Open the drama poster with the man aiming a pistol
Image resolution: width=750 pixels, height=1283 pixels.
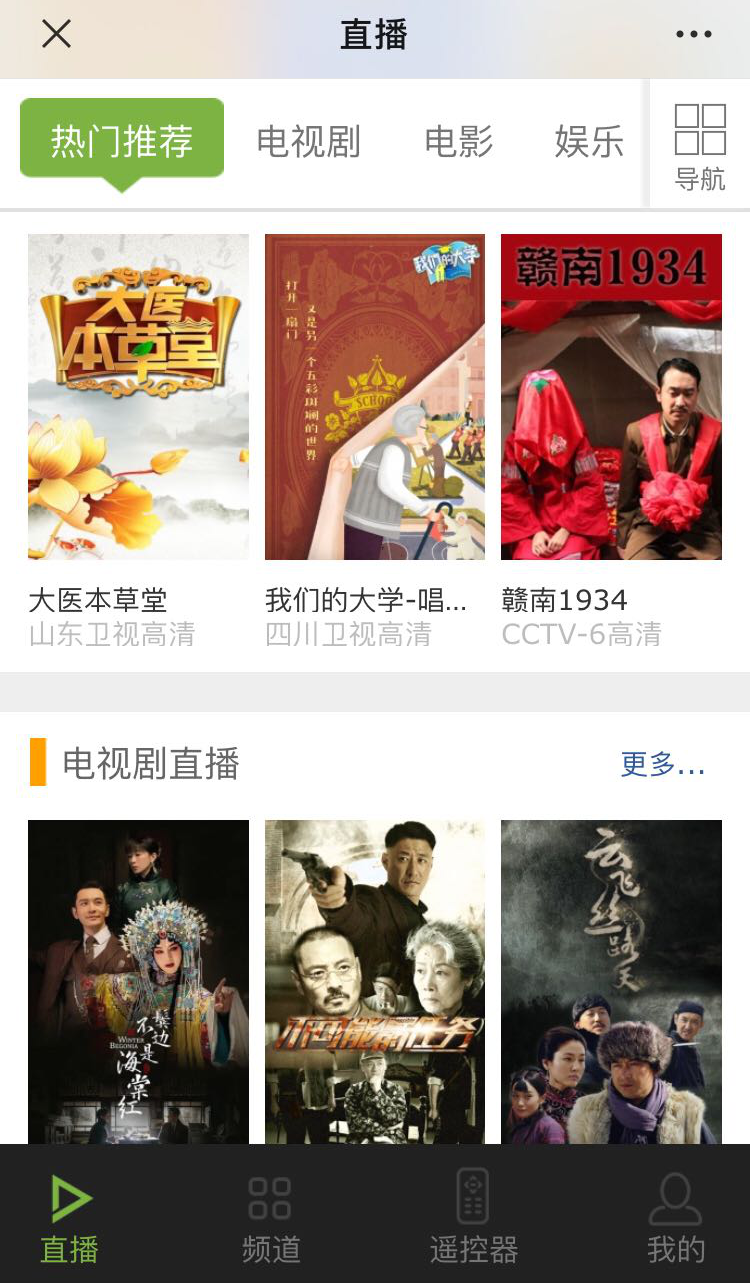pos(375,982)
